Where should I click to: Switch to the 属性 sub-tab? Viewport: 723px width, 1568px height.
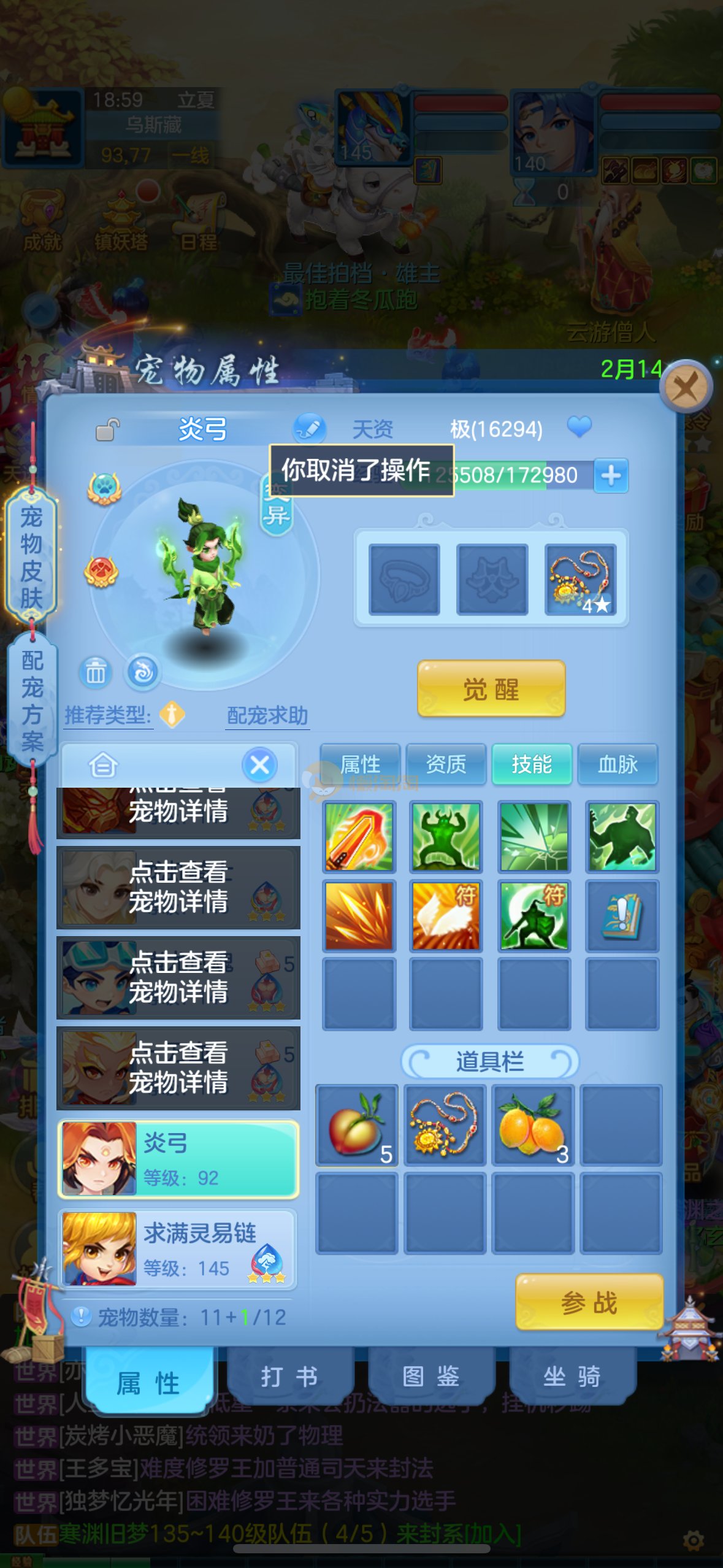(360, 764)
